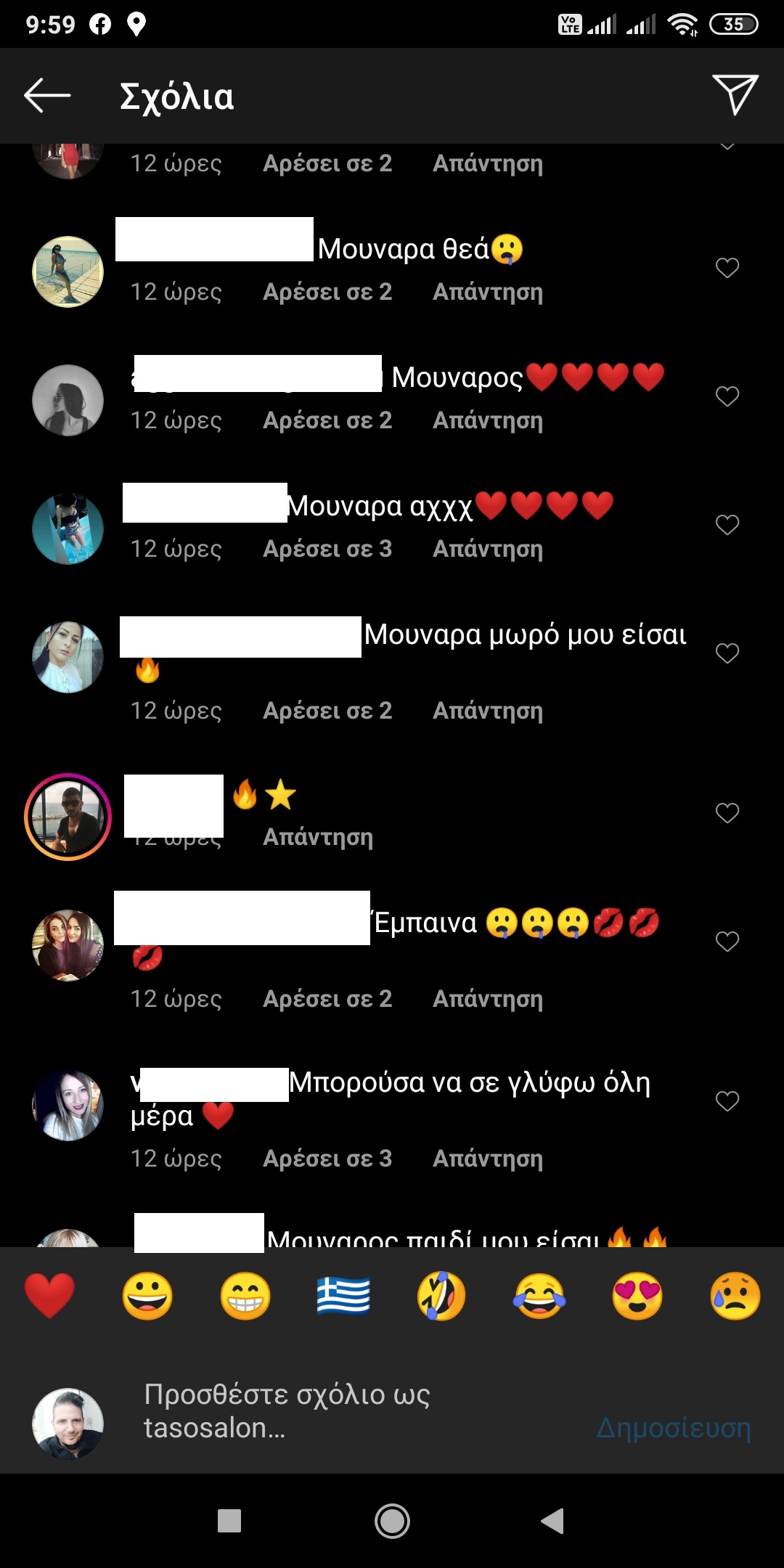Screen dimensions: 784x1568
Task: Choose the rolling-on-floor laughing emoji
Action: pyautogui.click(x=441, y=1297)
